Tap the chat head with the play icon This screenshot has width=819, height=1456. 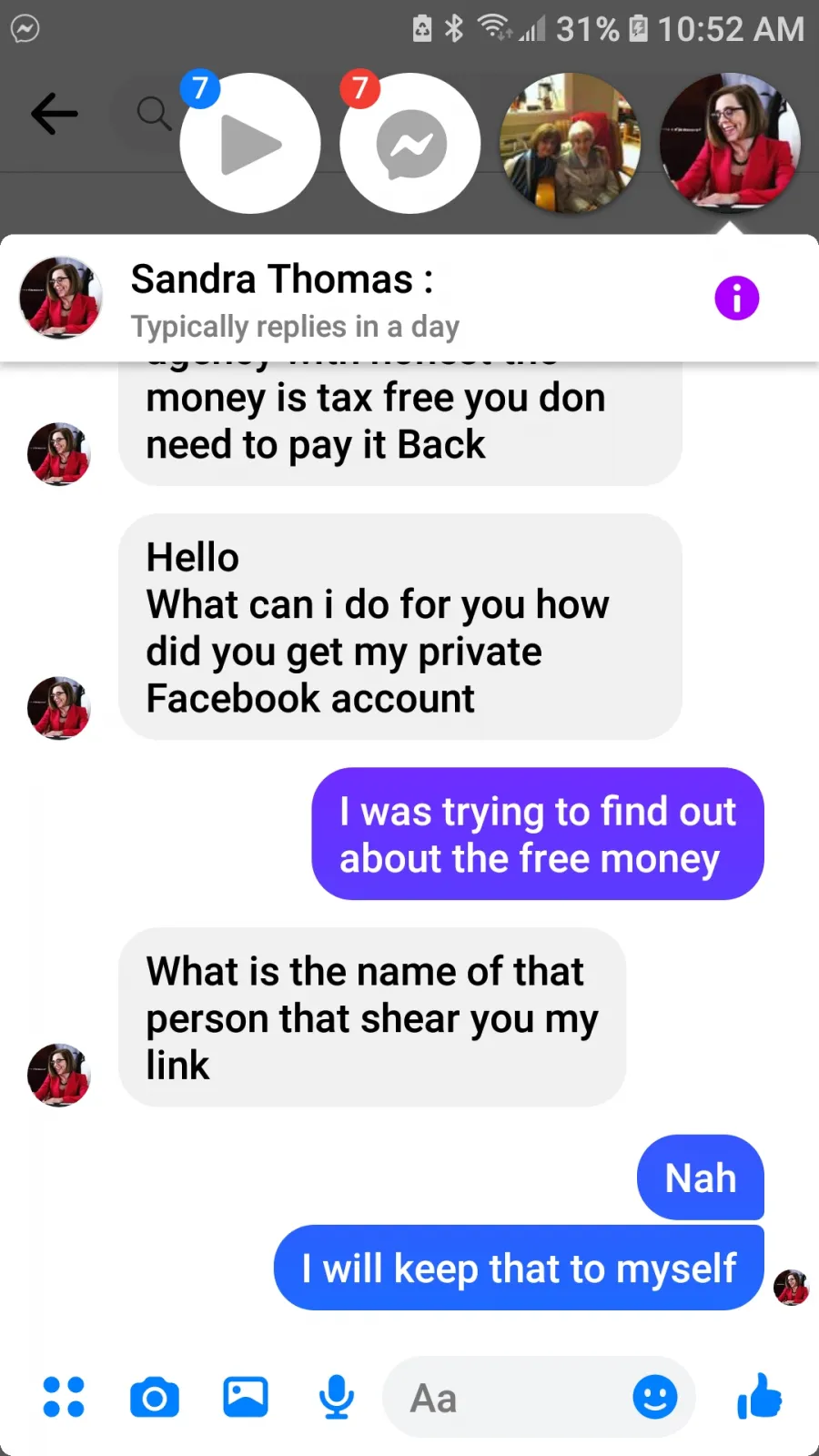pyautogui.click(x=250, y=144)
